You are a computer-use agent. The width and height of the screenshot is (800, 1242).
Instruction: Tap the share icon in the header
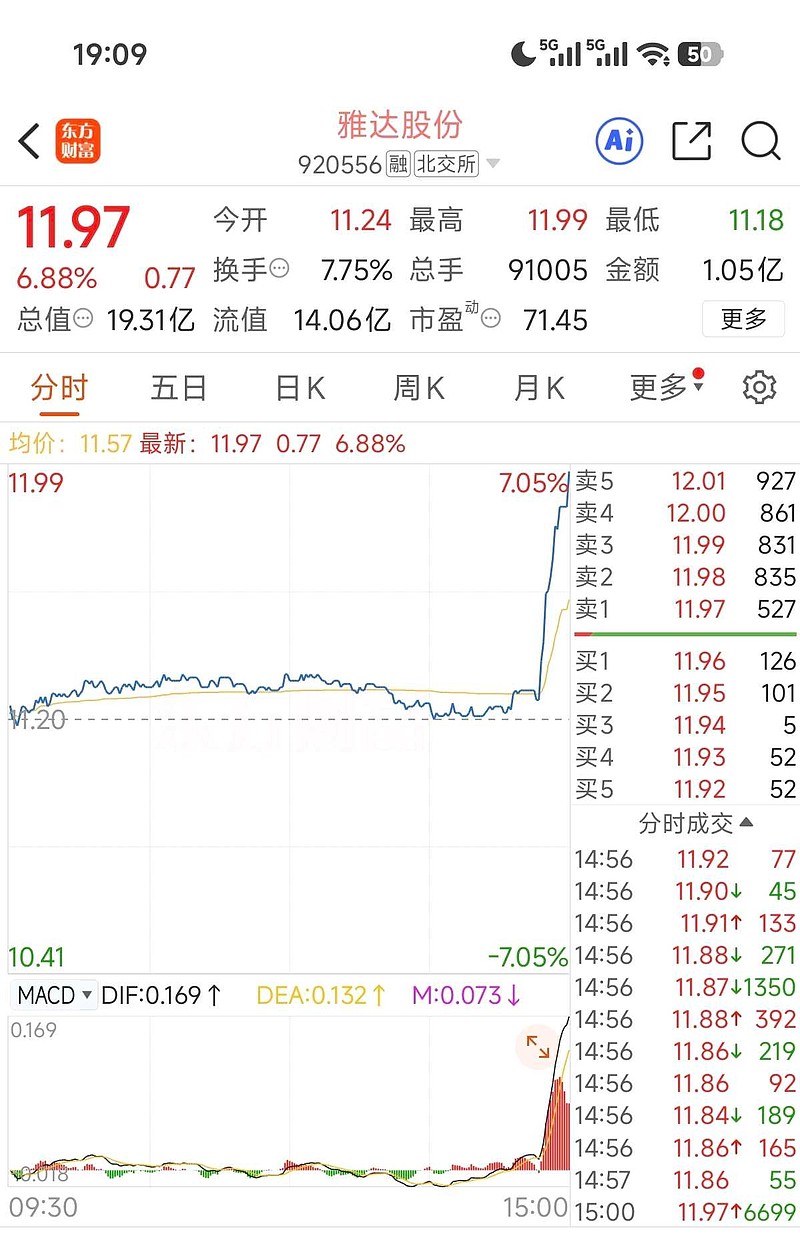691,141
